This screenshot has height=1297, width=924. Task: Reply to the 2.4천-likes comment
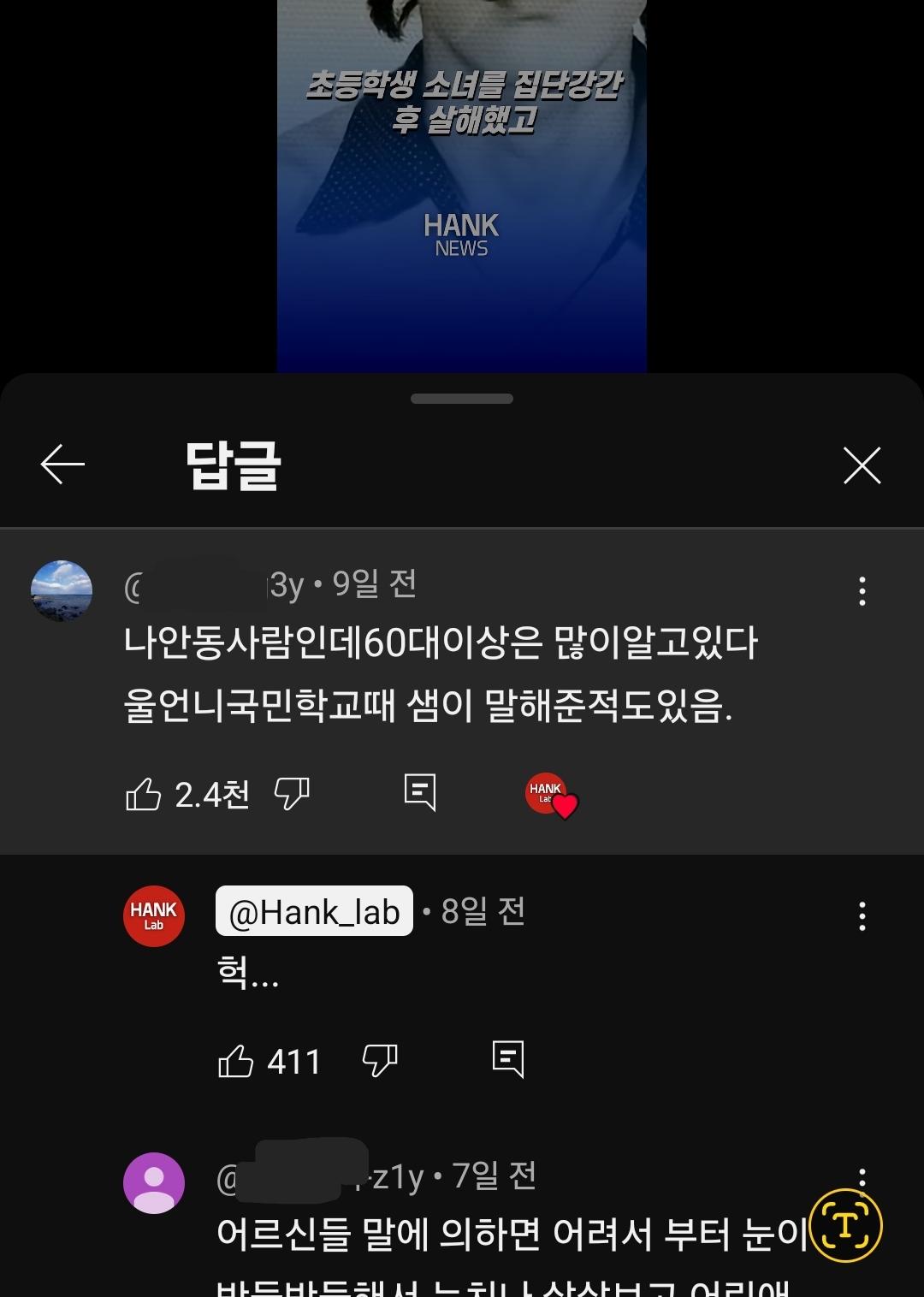point(420,793)
